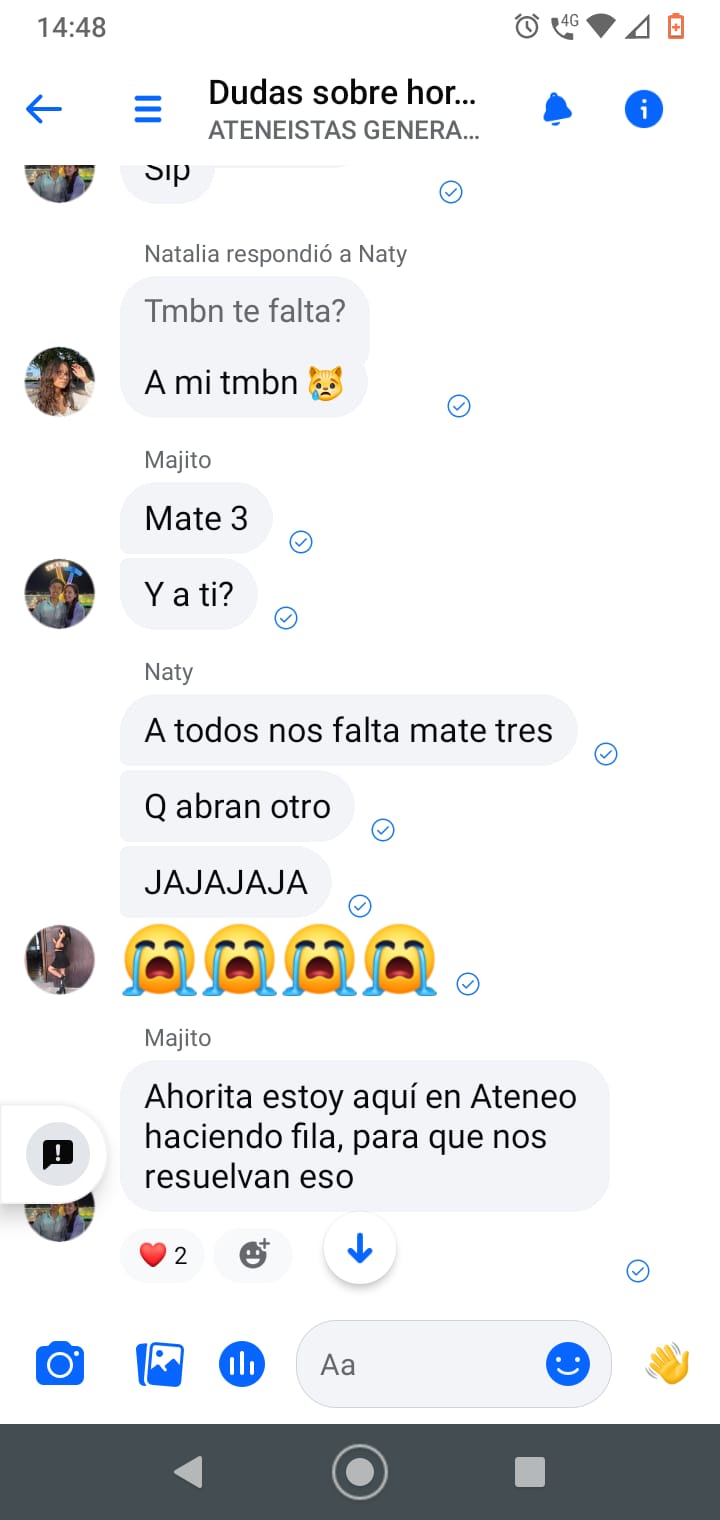Screen dimensions: 720x1520
Task: Open the camera to take a photo
Action: pos(60,1364)
